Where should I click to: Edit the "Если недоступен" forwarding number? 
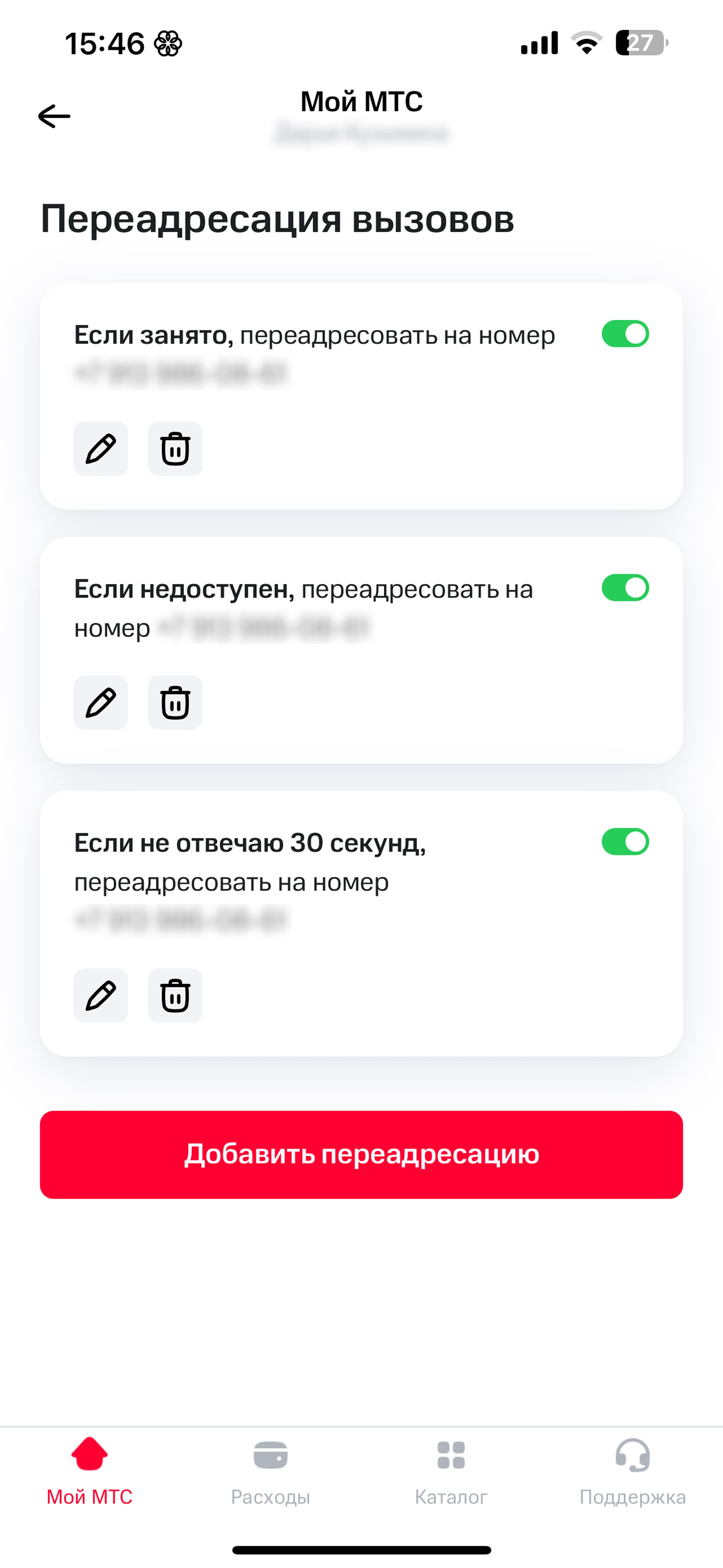click(101, 702)
